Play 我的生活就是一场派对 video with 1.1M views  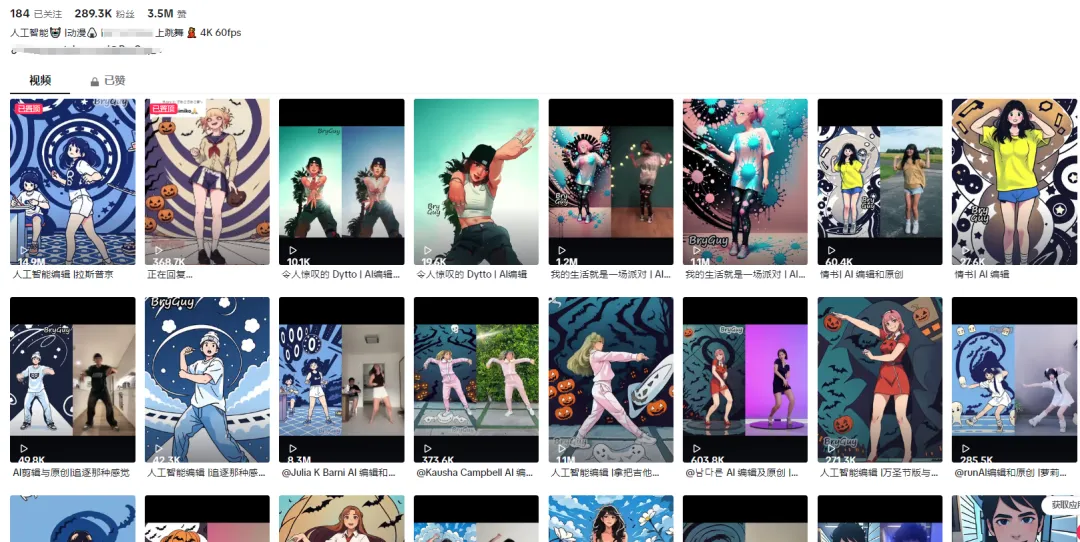745,181
